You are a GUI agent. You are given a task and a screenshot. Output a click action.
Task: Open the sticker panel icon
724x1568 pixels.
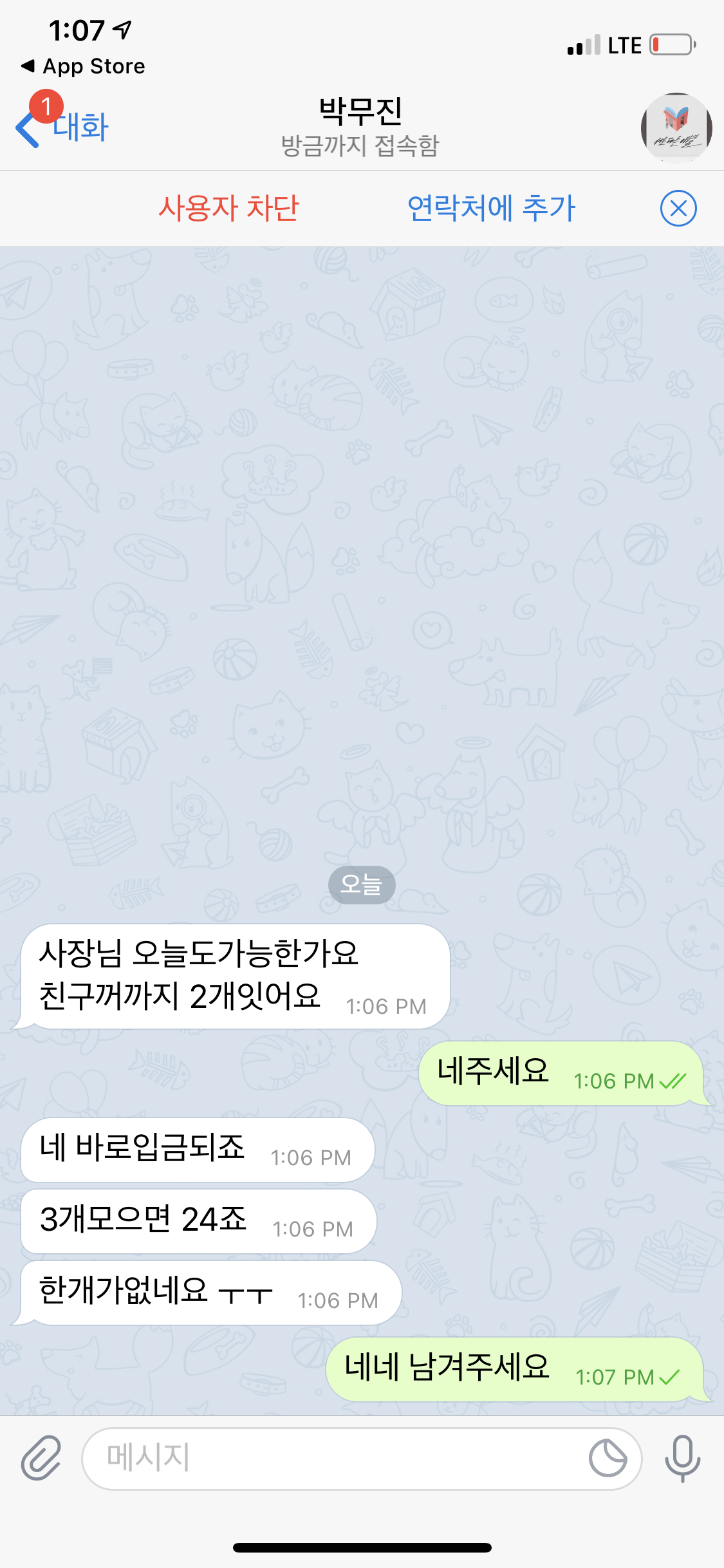click(608, 1458)
